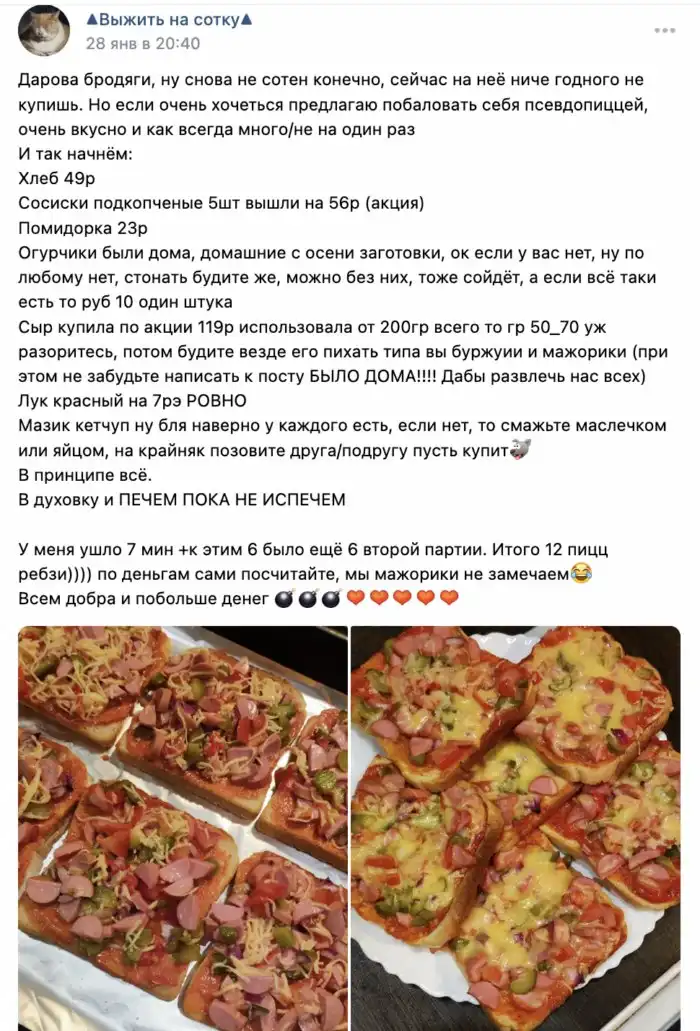View the photo of unbaked bread pizzas
700x1031 pixels.
pos(183,827)
